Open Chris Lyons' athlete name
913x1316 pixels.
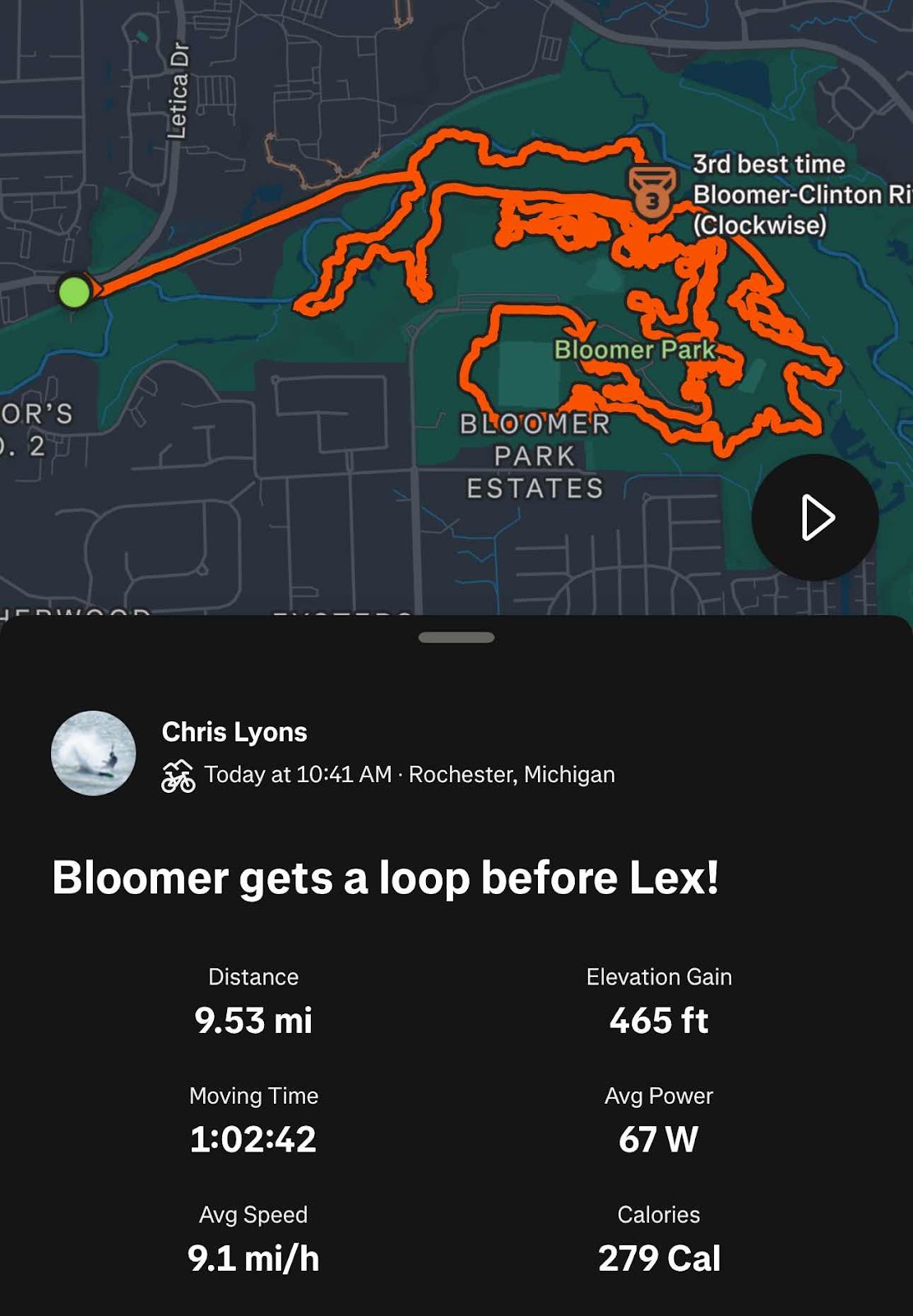[x=234, y=731]
